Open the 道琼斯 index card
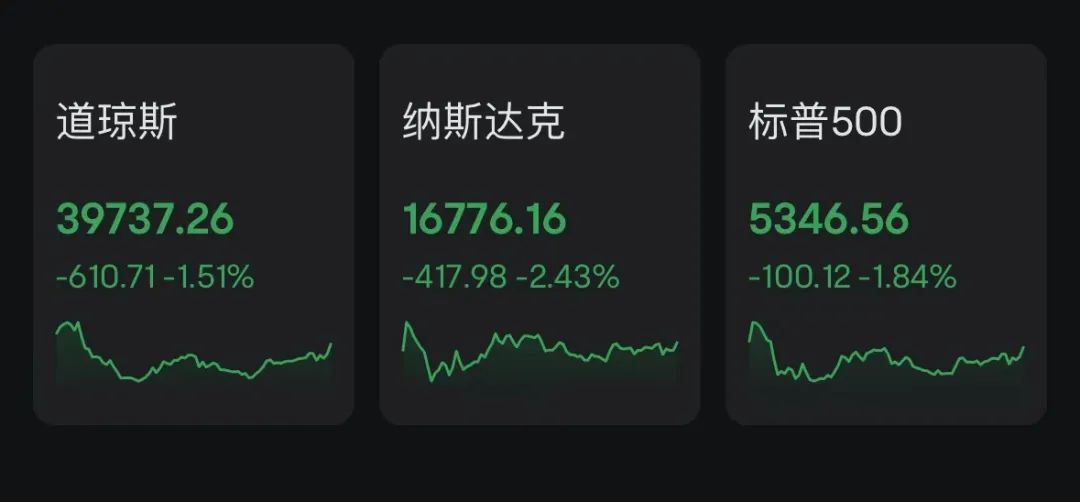 click(x=193, y=235)
